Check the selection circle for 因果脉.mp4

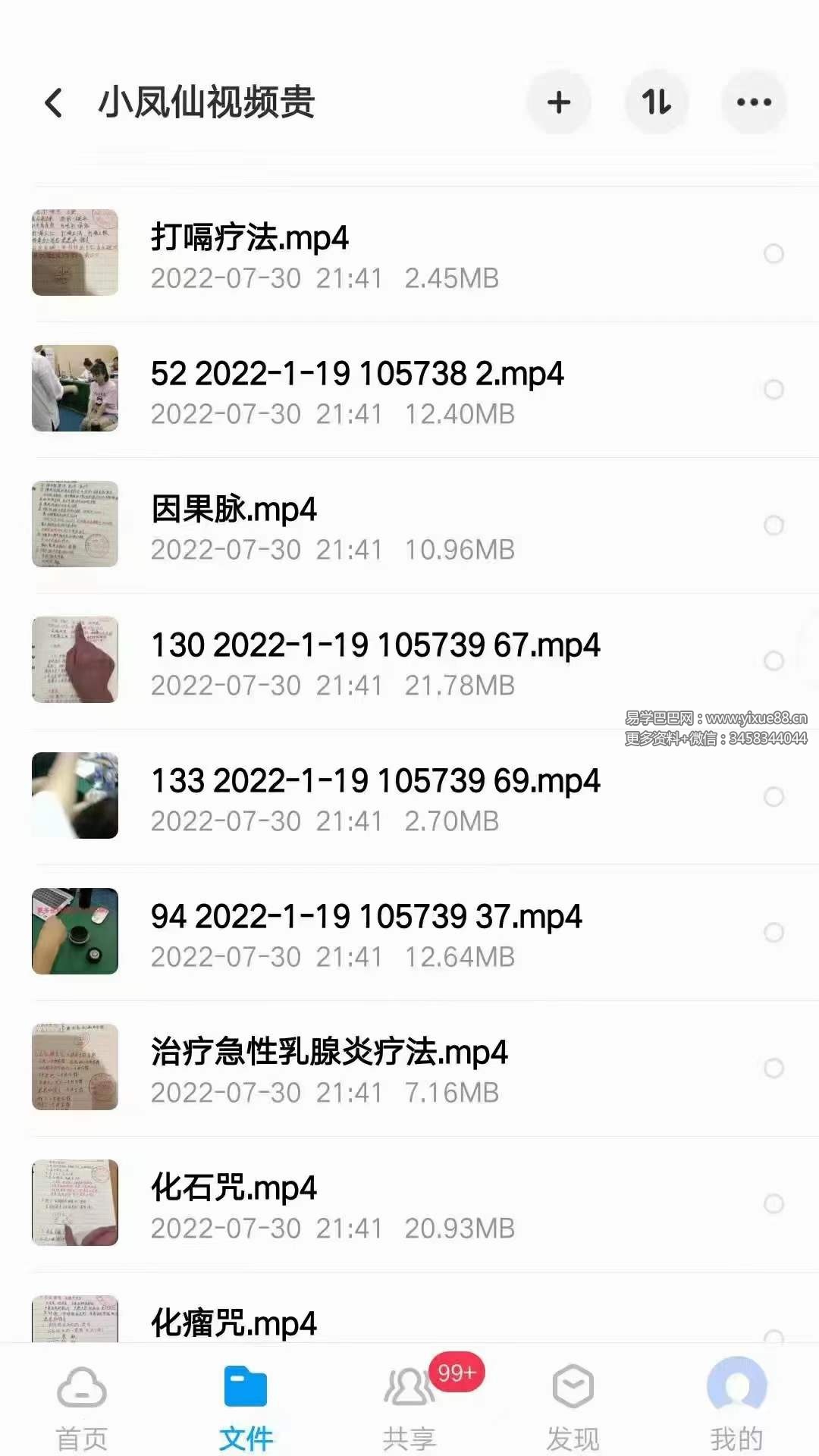[x=774, y=525]
